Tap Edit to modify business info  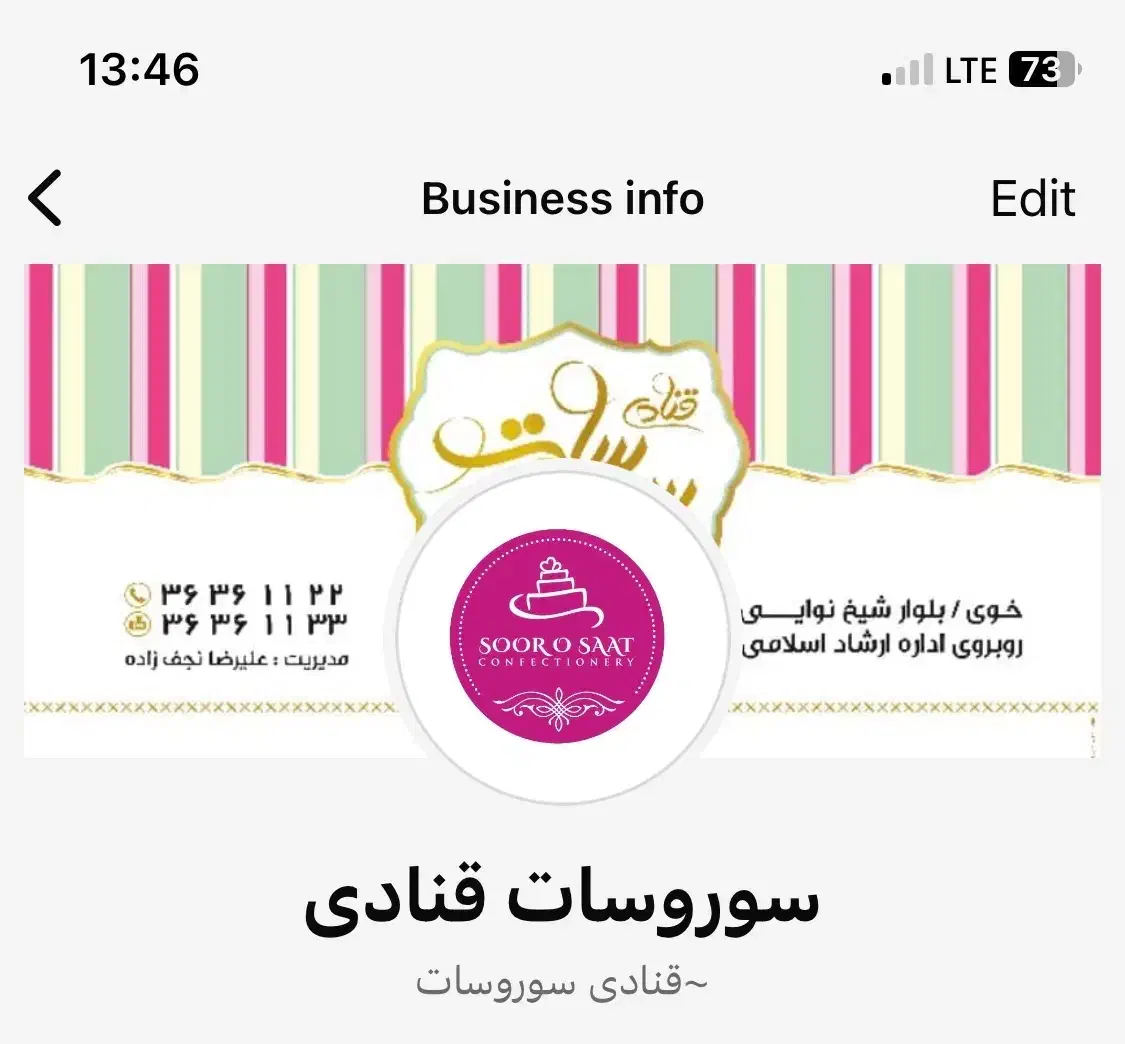(x=1032, y=198)
